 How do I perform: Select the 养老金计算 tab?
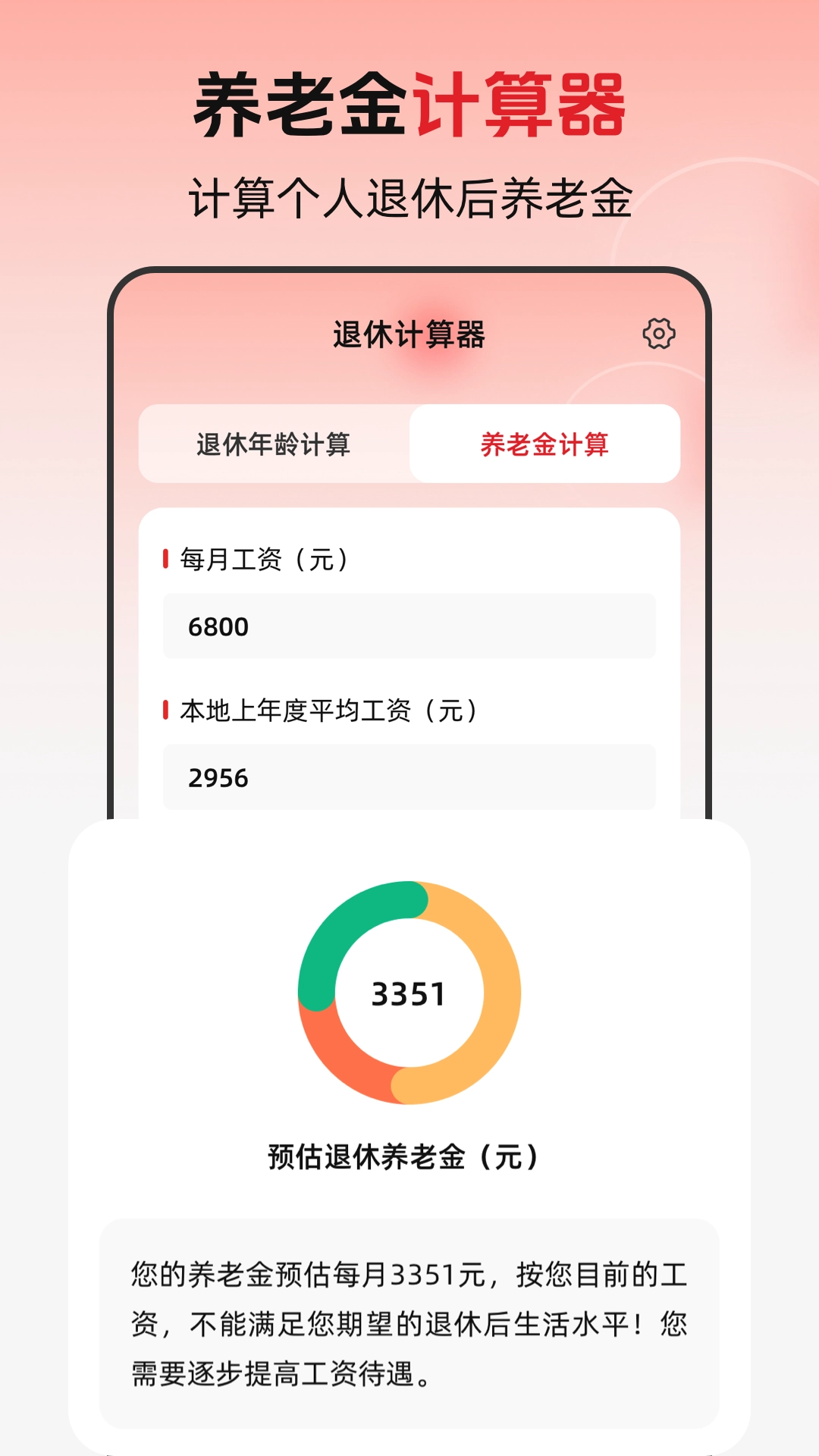coord(546,447)
